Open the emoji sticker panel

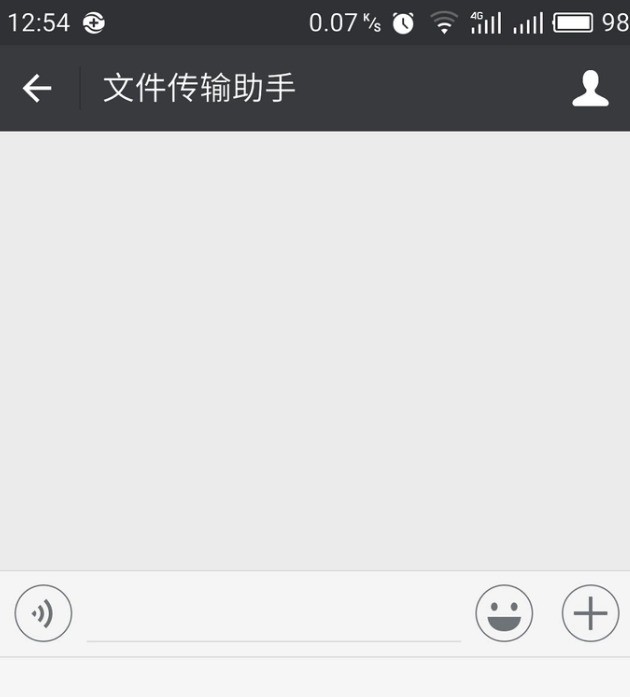tap(504, 613)
